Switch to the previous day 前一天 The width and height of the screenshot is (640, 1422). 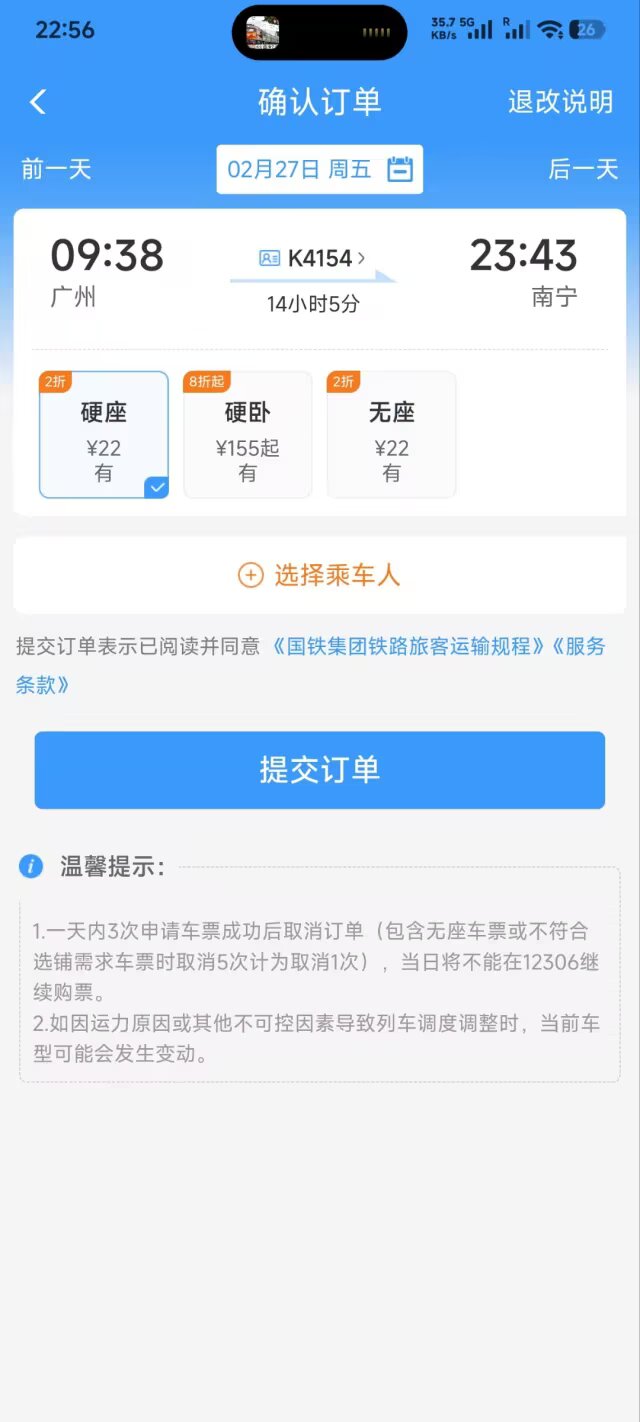[56, 169]
